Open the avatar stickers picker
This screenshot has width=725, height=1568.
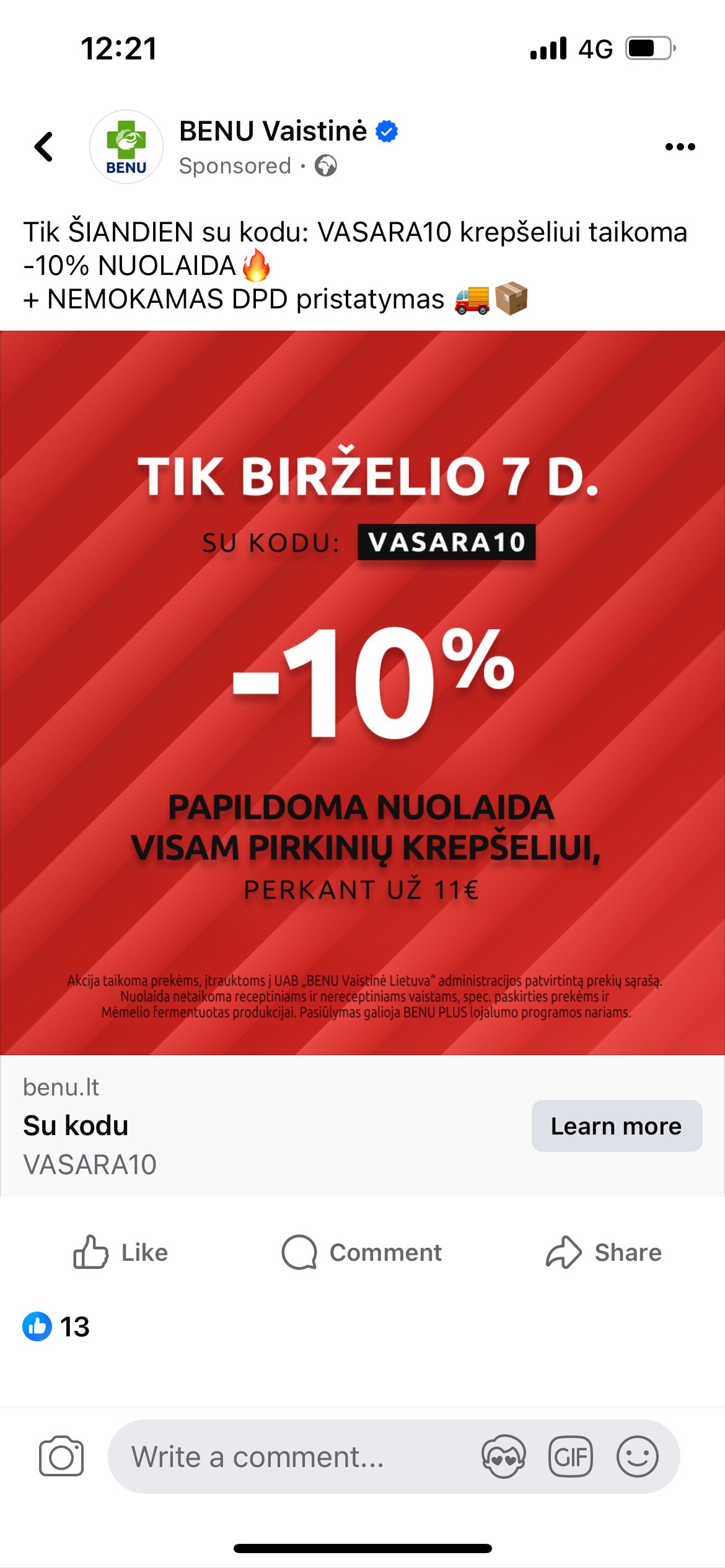click(x=504, y=1456)
